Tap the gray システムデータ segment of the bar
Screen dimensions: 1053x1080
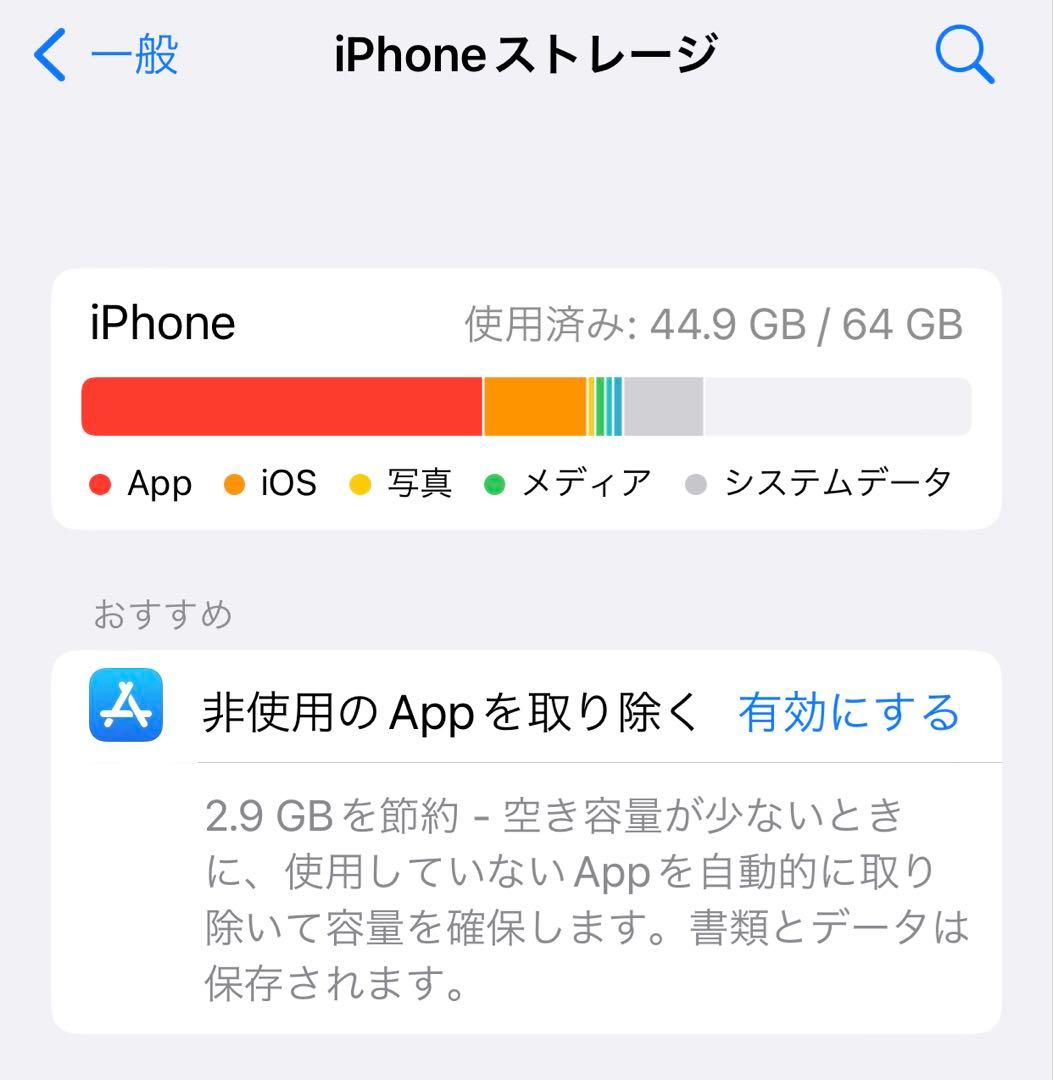[665, 406]
